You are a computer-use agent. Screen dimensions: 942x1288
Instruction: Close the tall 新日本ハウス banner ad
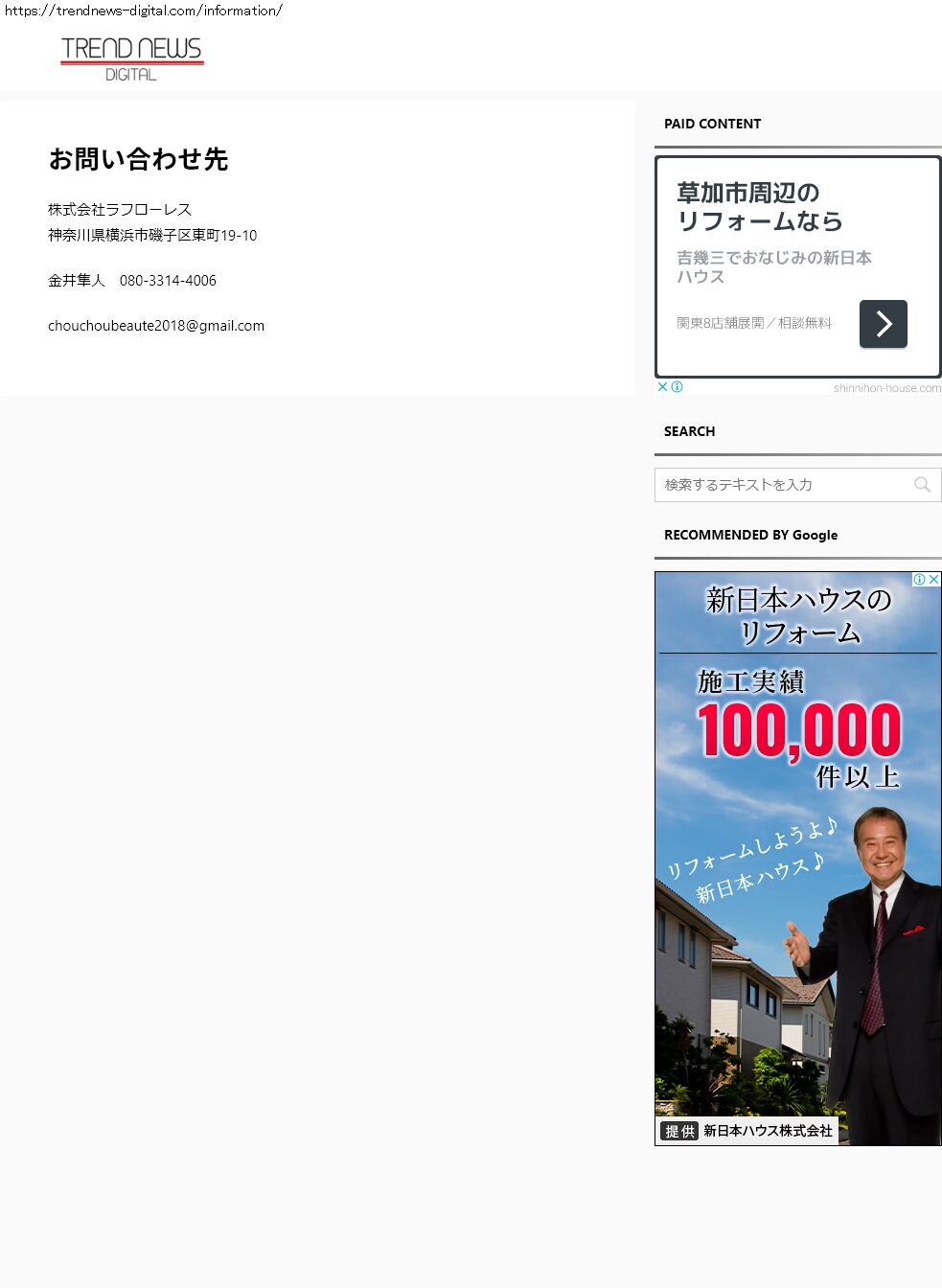(933, 580)
